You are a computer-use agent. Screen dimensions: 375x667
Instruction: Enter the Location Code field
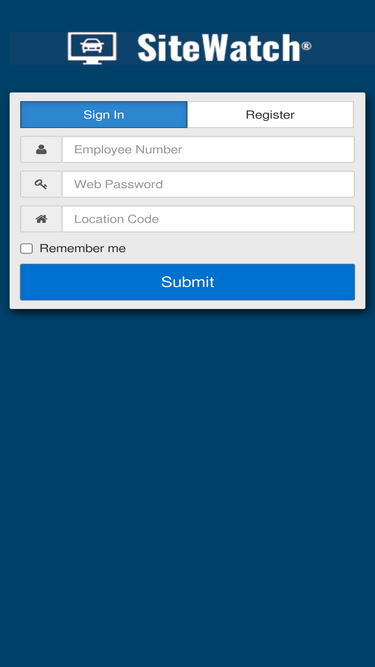208,219
